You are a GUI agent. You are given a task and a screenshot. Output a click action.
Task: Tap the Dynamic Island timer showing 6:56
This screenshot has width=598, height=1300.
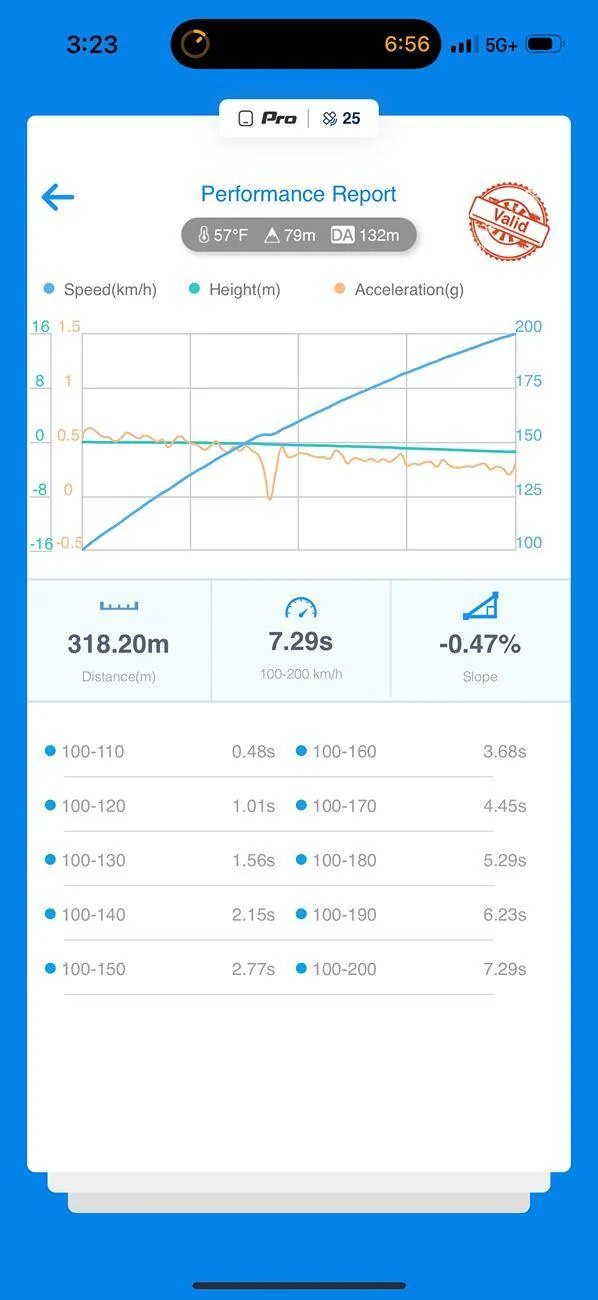tap(306, 44)
